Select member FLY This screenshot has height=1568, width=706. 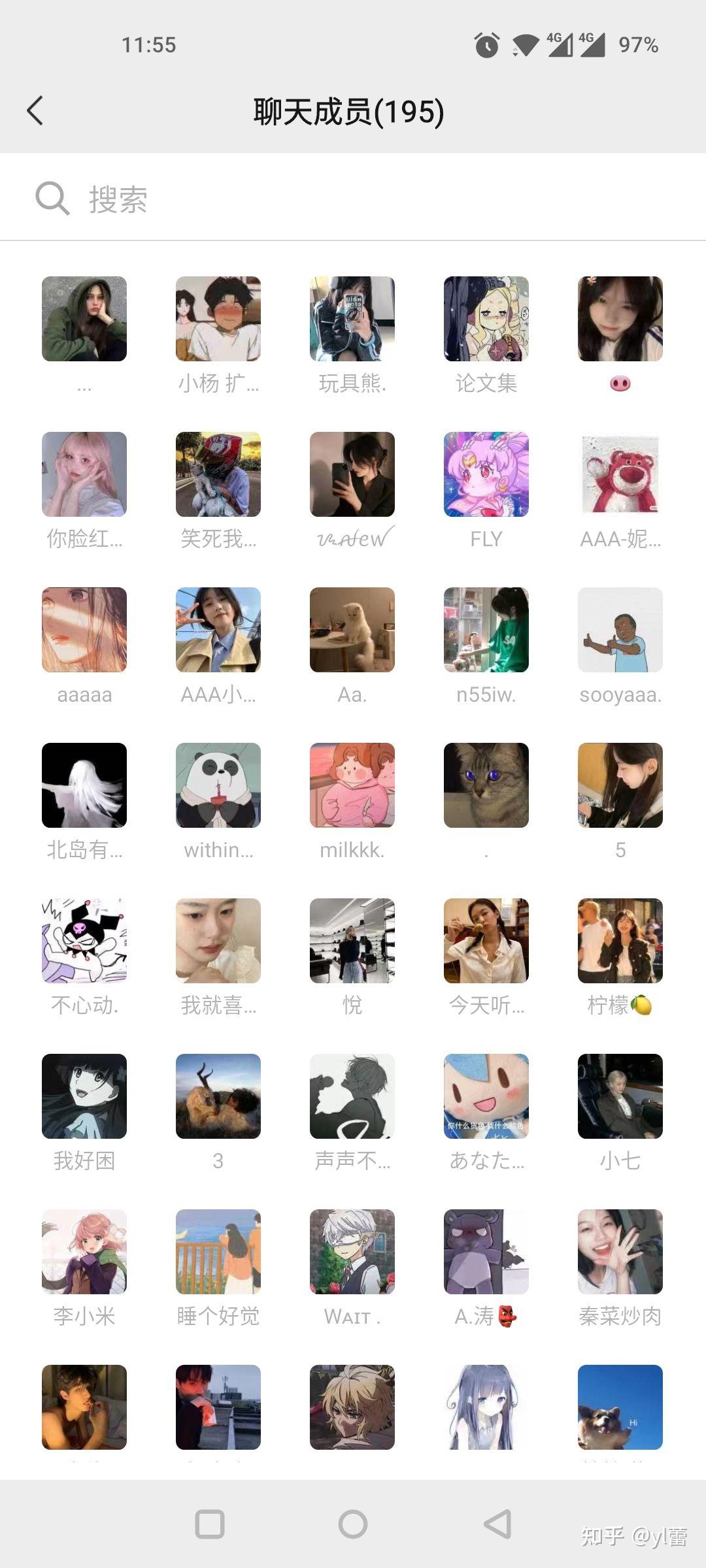(x=486, y=474)
